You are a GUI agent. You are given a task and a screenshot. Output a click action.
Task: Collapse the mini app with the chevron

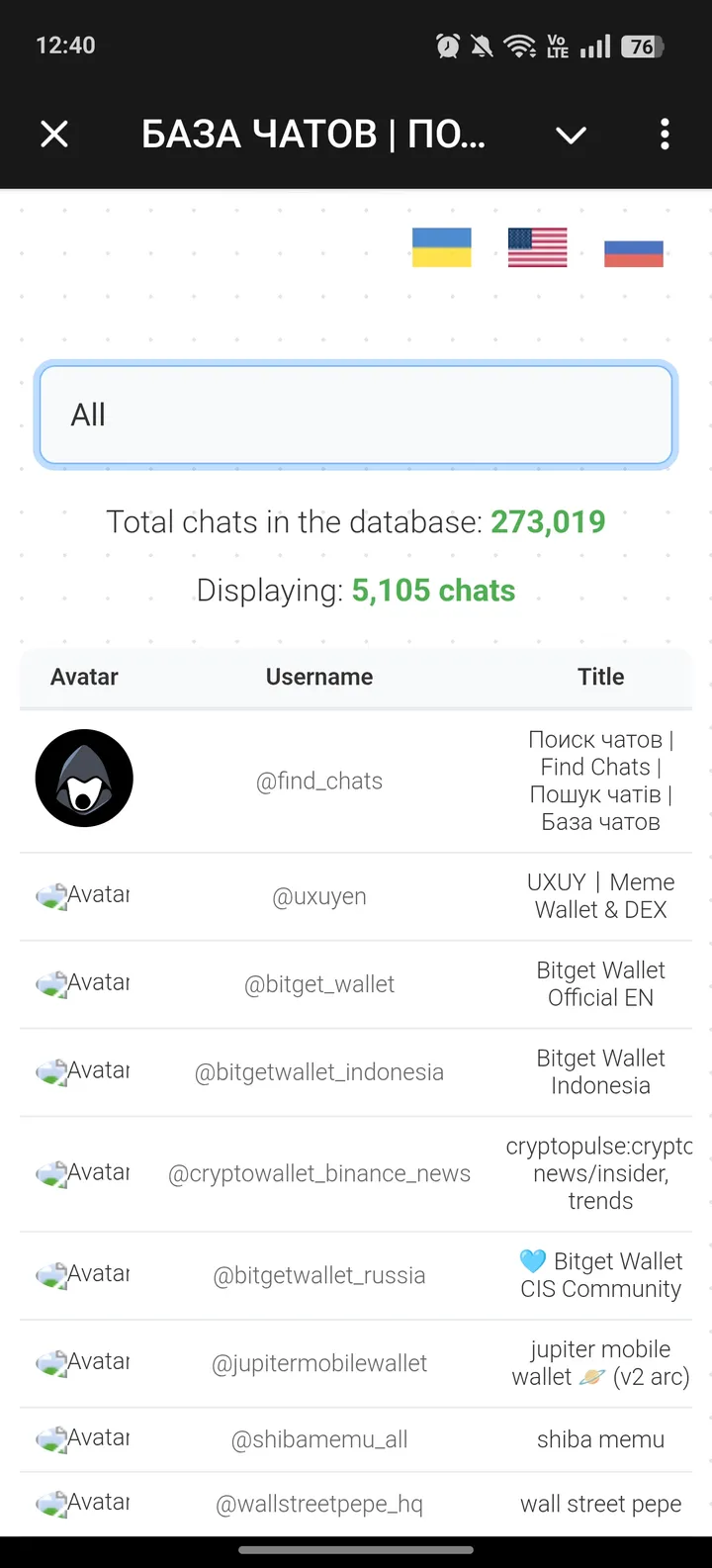tap(571, 137)
